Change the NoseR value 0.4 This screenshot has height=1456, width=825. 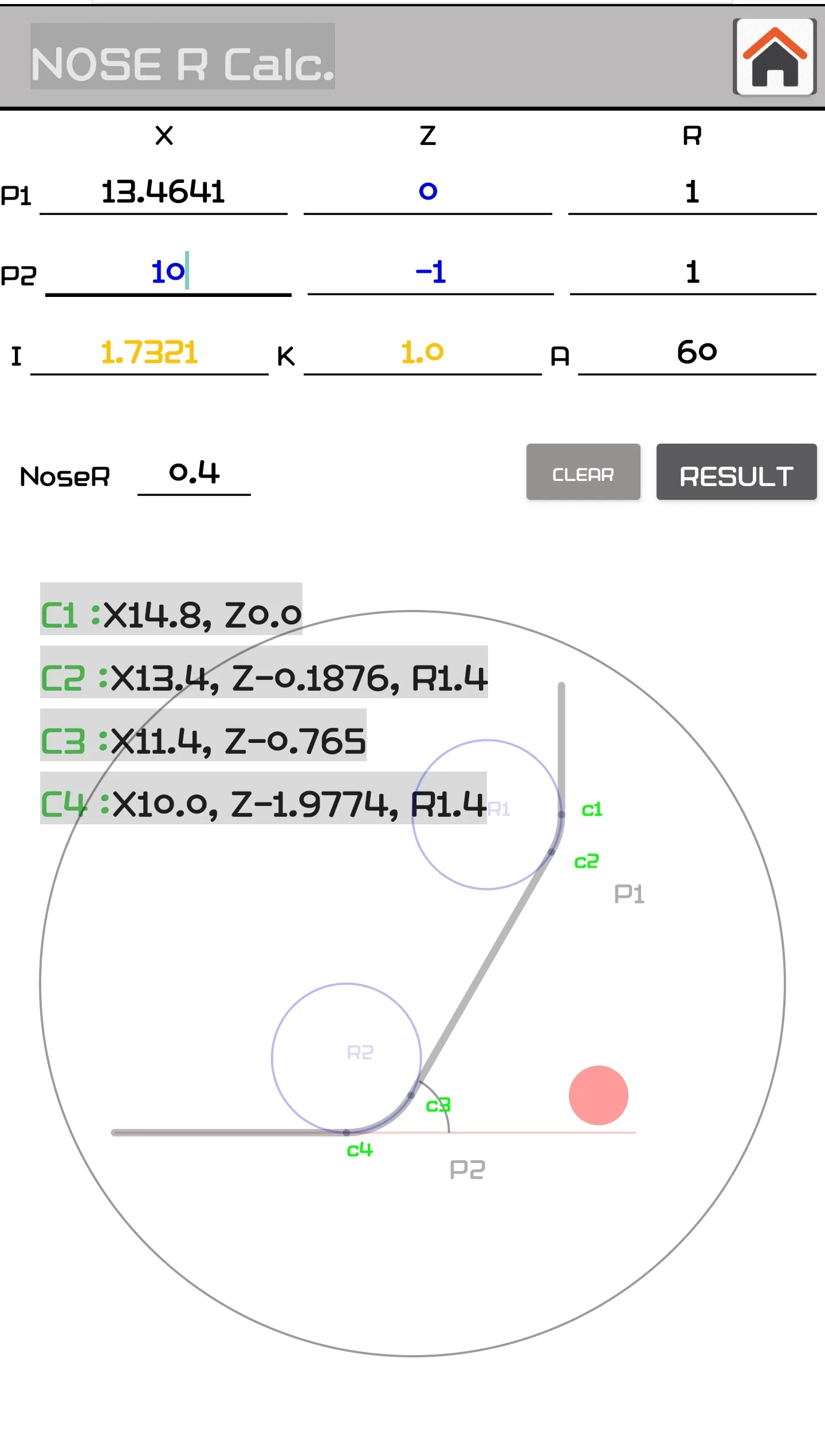pyautogui.click(x=194, y=473)
